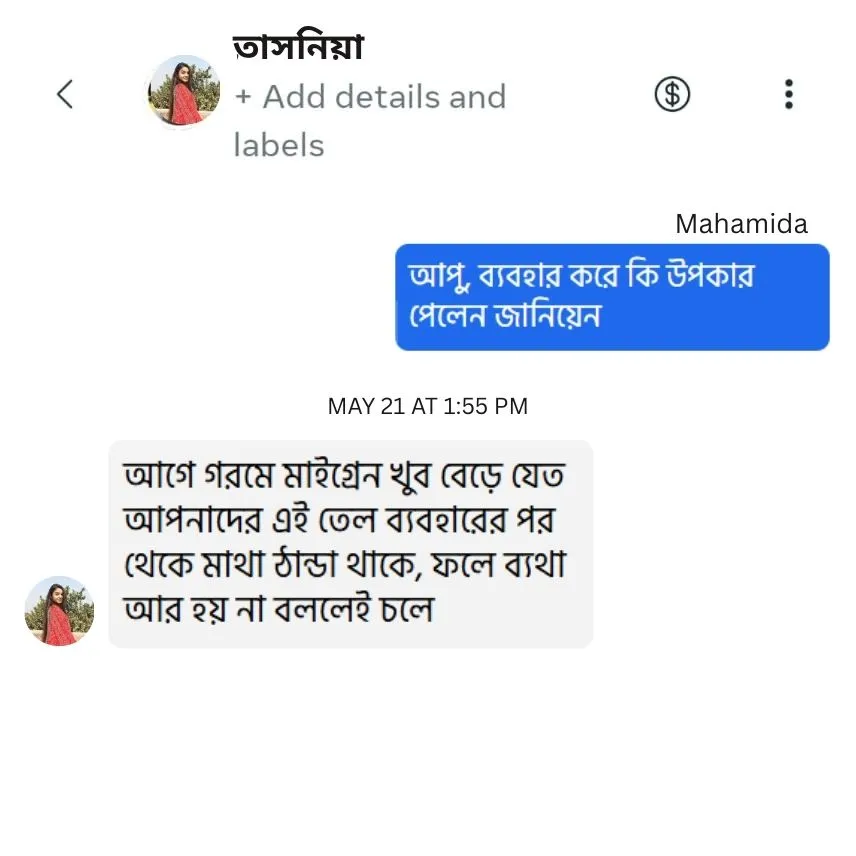The image size is (856, 856).
Task: Tap the dollar sign payment icon
Action: (672, 94)
